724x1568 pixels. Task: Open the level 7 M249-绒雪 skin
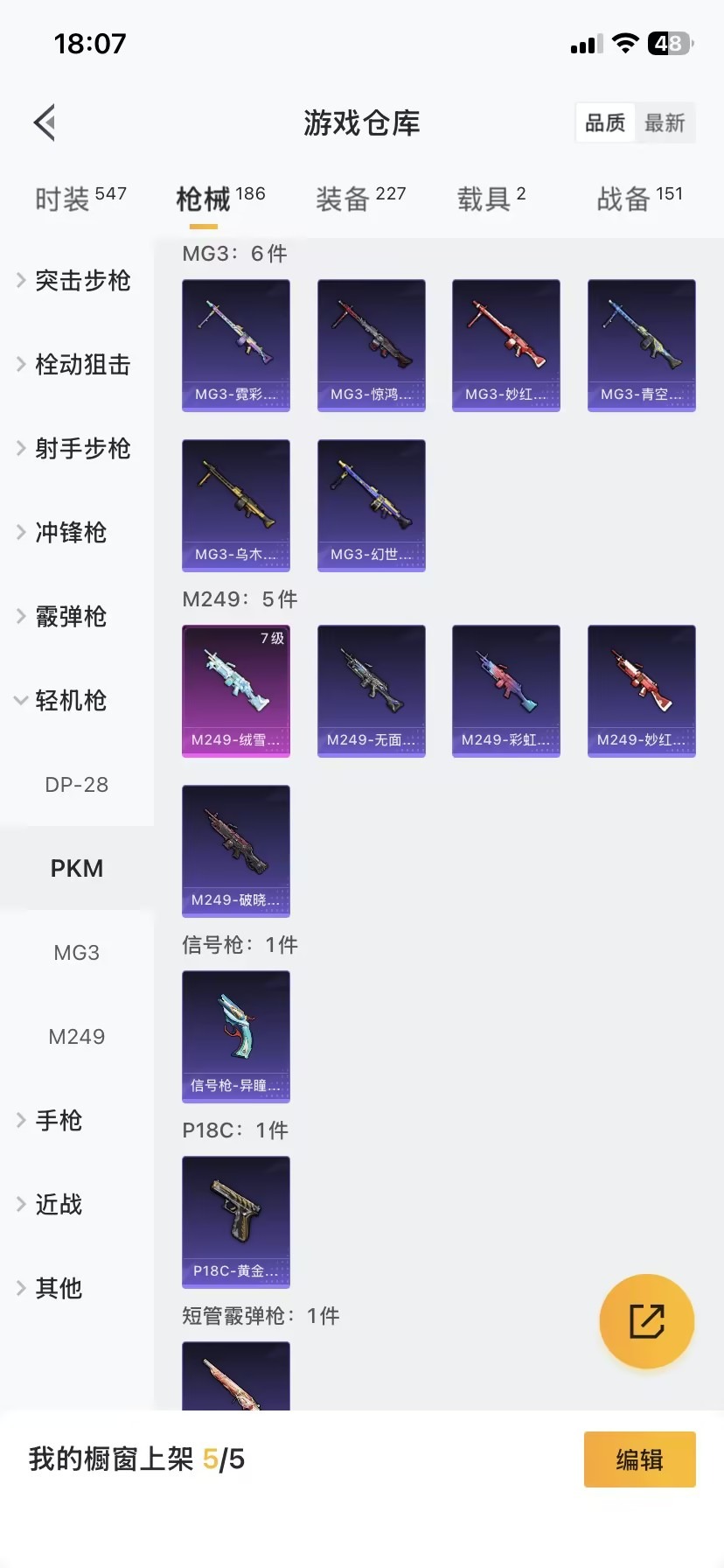236,690
